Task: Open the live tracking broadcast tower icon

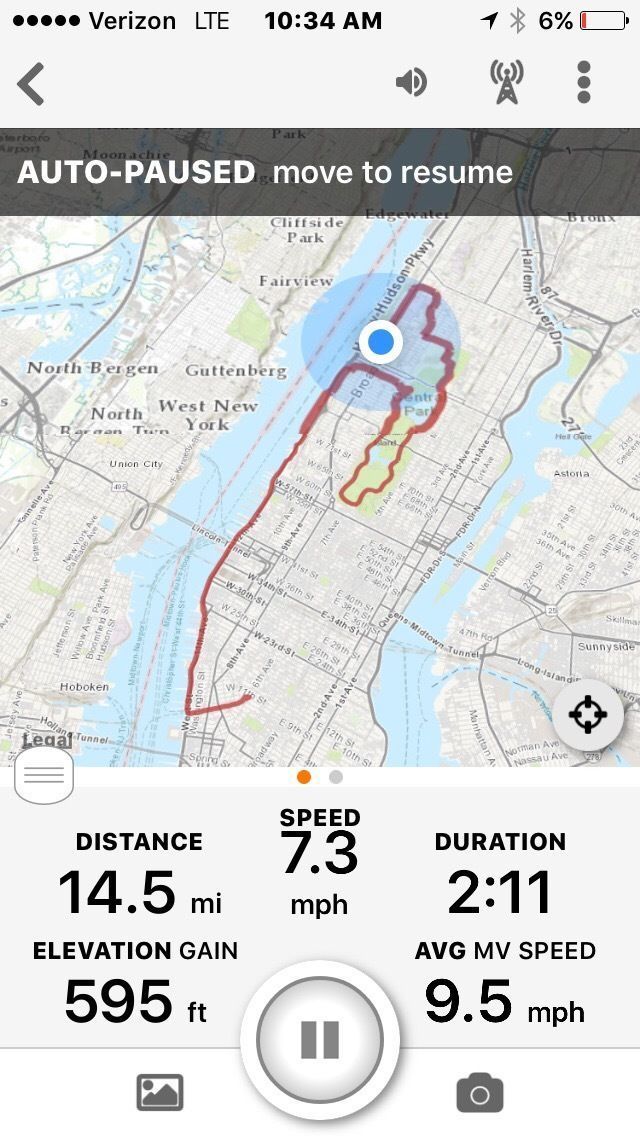Action: (507, 81)
